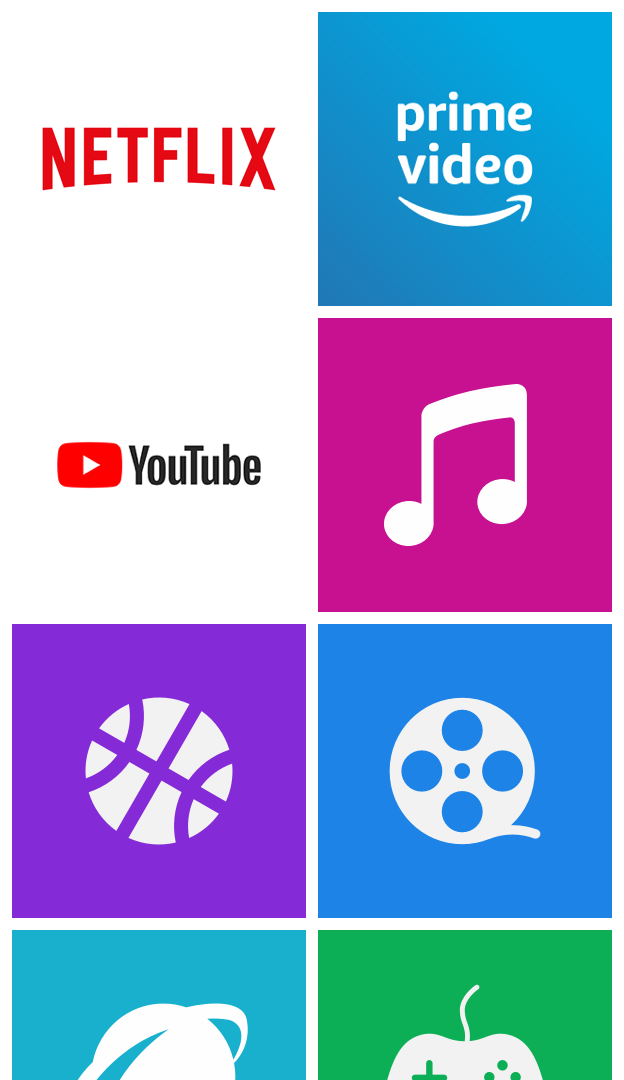The image size is (624, 1080).
Task: Launch Prime Video
Action: [464, 158]
